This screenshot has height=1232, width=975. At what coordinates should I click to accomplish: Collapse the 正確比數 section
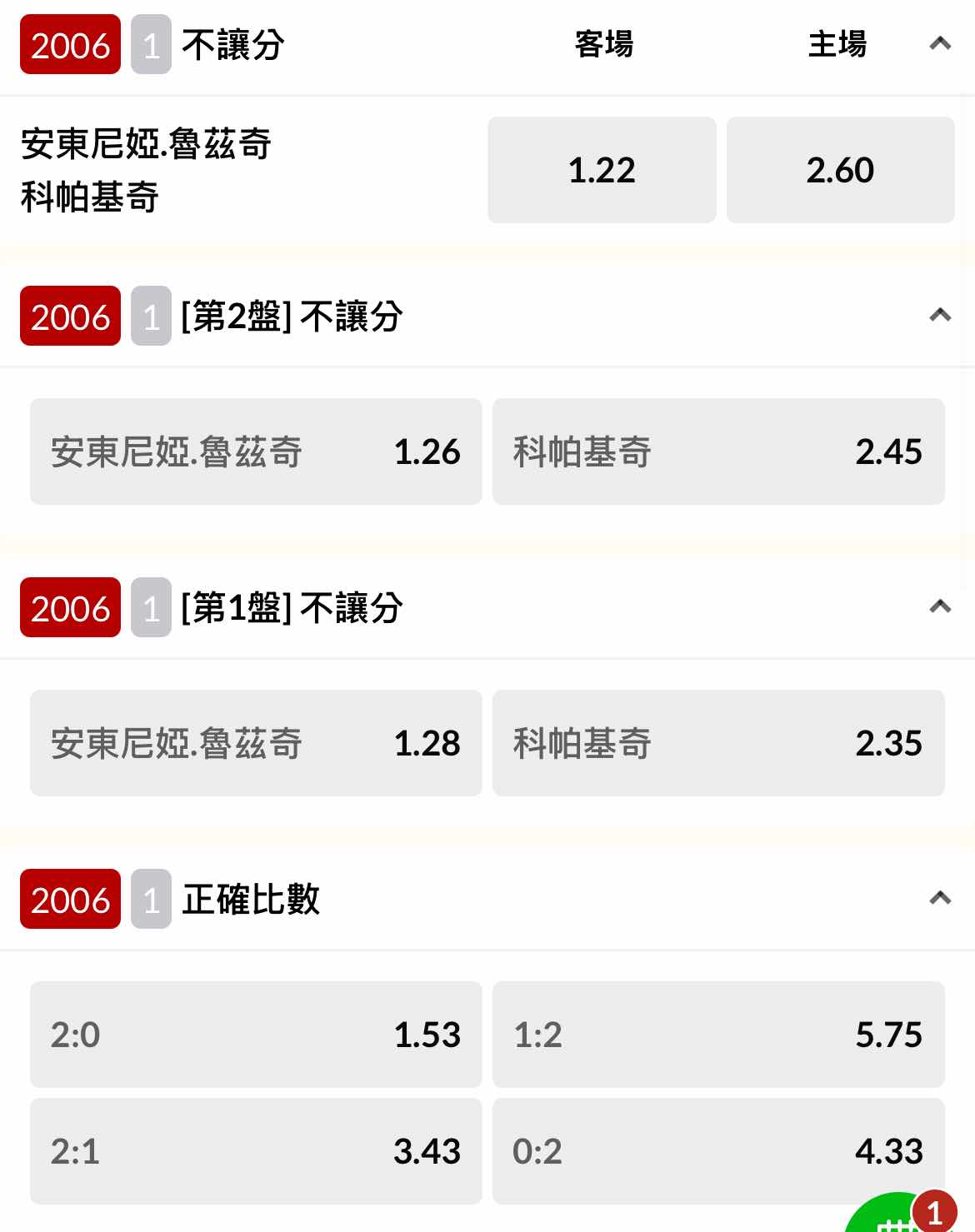click(940, 898)
